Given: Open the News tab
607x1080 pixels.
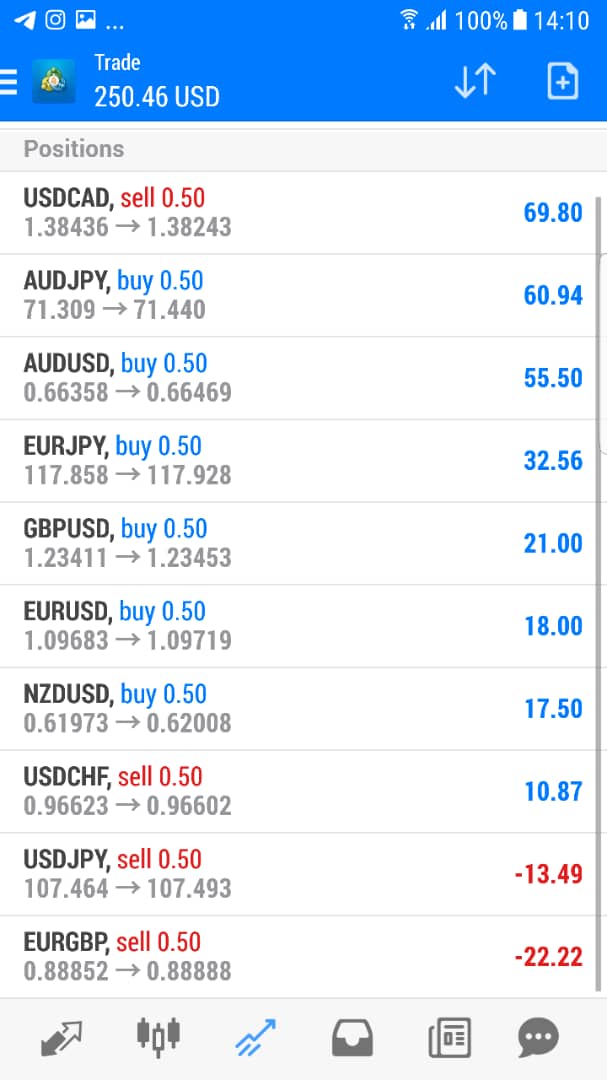Looking at the screenshot, I should point(449,1038).
